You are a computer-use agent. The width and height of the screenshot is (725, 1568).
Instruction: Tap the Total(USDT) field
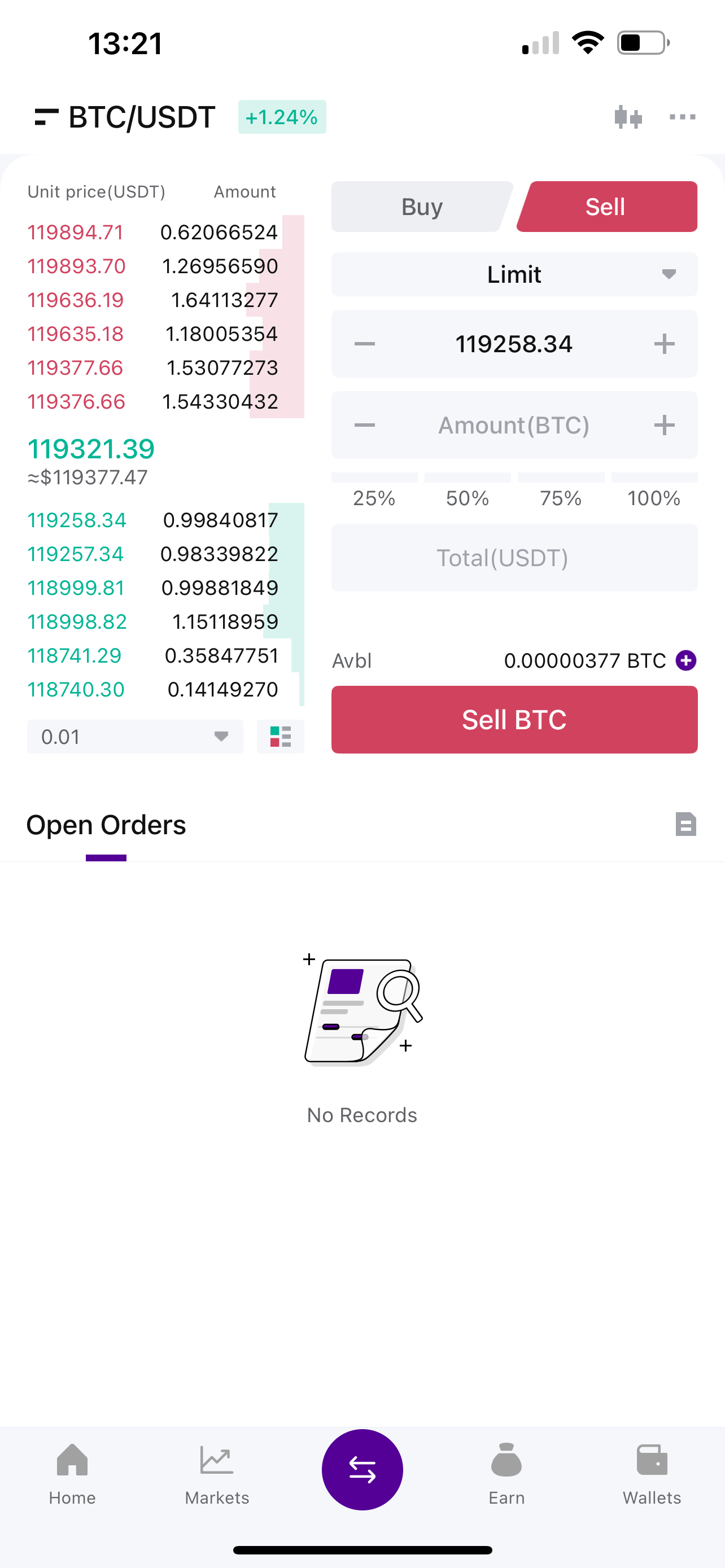(514, 558)
